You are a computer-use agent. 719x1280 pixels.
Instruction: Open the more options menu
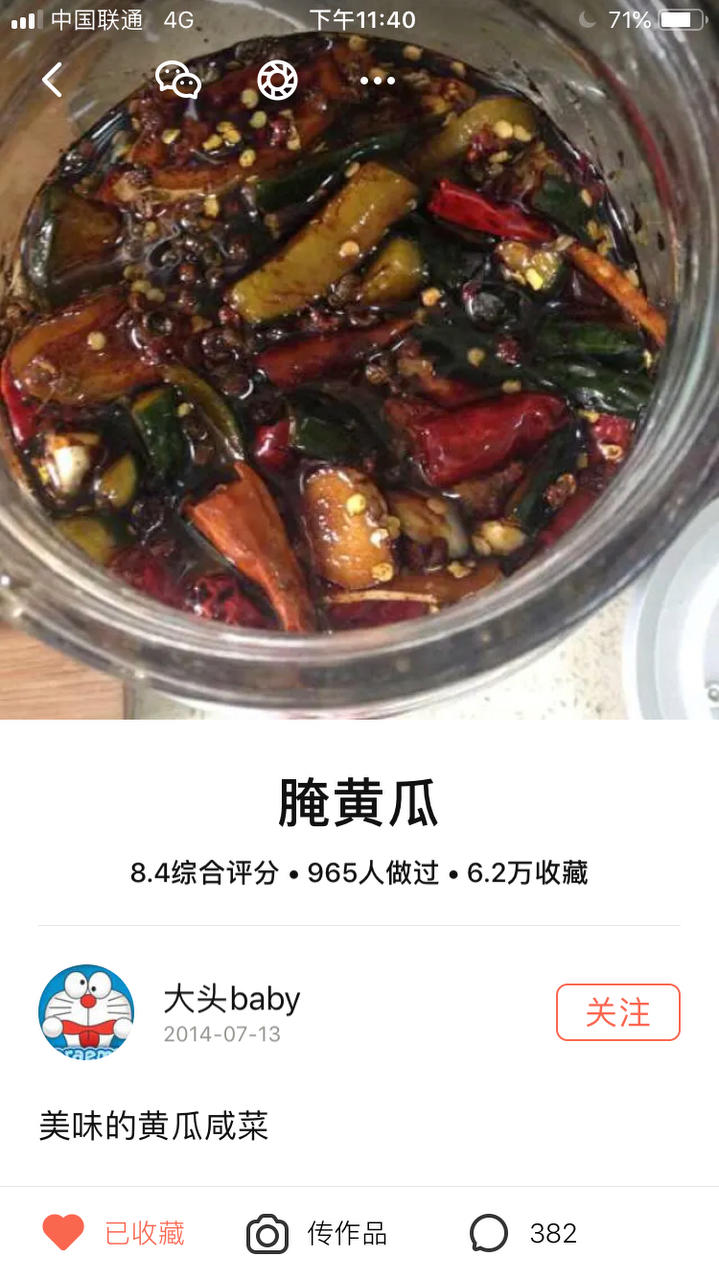click(x=377, y=80)
